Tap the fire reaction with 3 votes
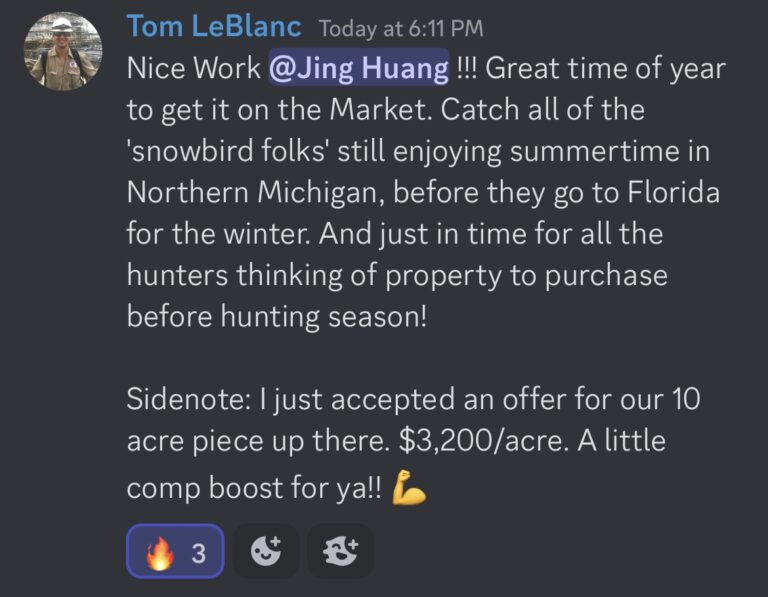The width and height of the screenshot is (768, 597). click(175, 551)
